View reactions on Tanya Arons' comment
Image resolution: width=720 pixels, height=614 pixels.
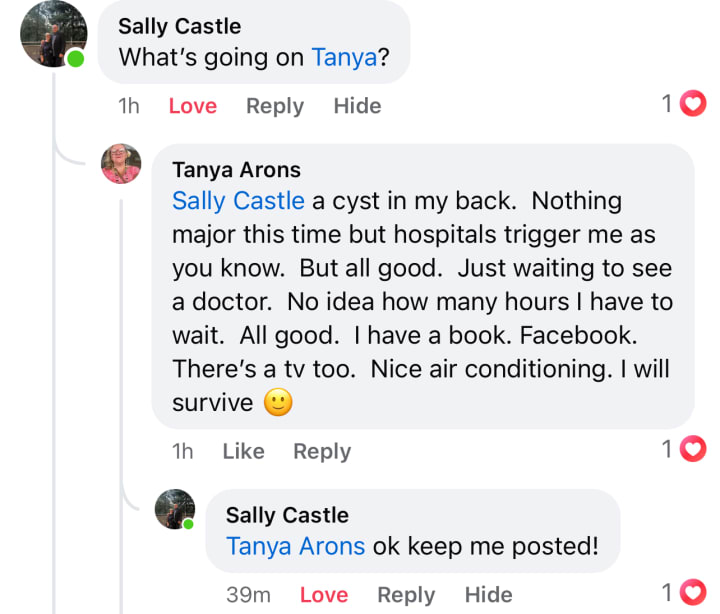pos(683,450)
